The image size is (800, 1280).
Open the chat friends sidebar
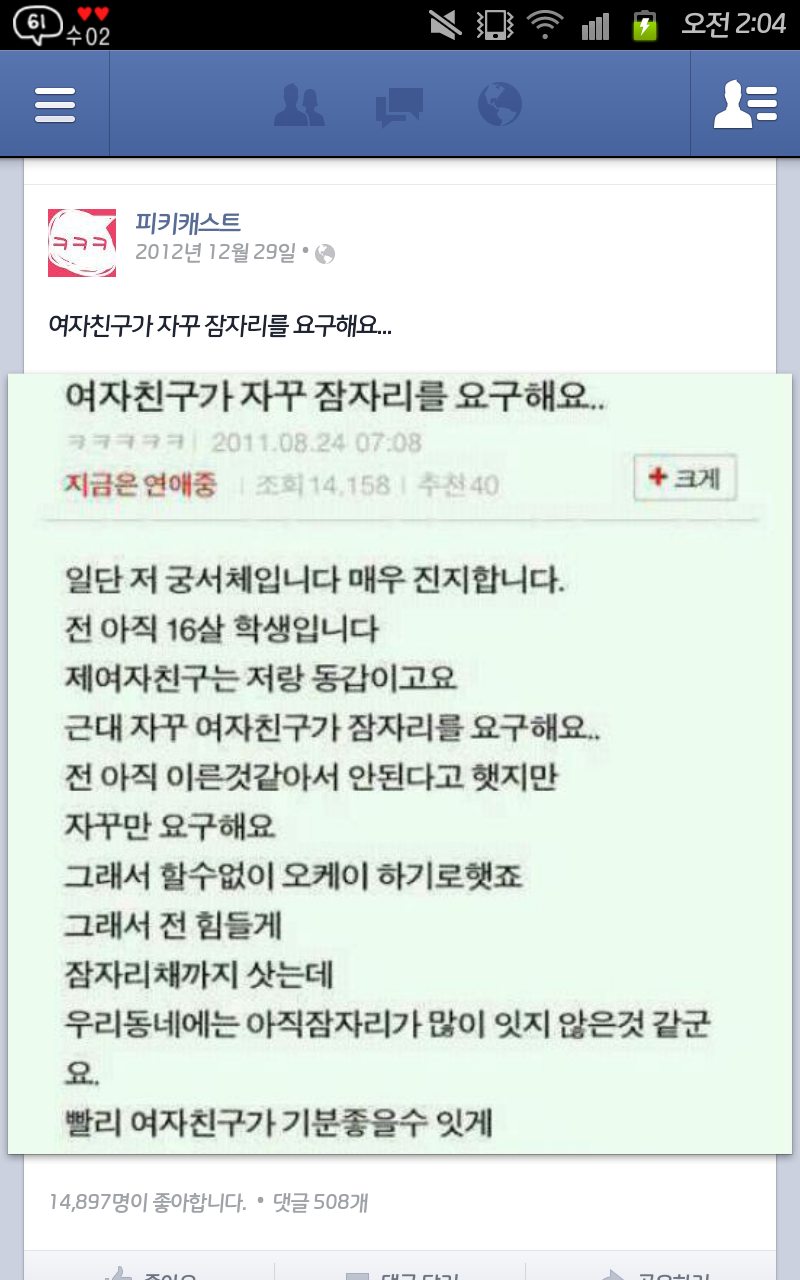point(745,104)
